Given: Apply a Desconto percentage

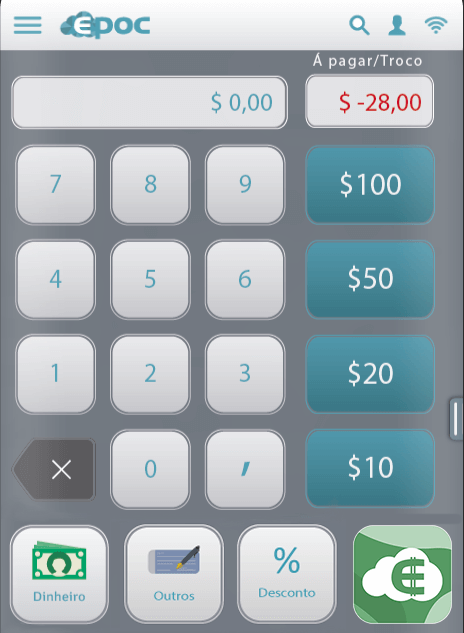Looking at the screenshot, I should (287, 574).
